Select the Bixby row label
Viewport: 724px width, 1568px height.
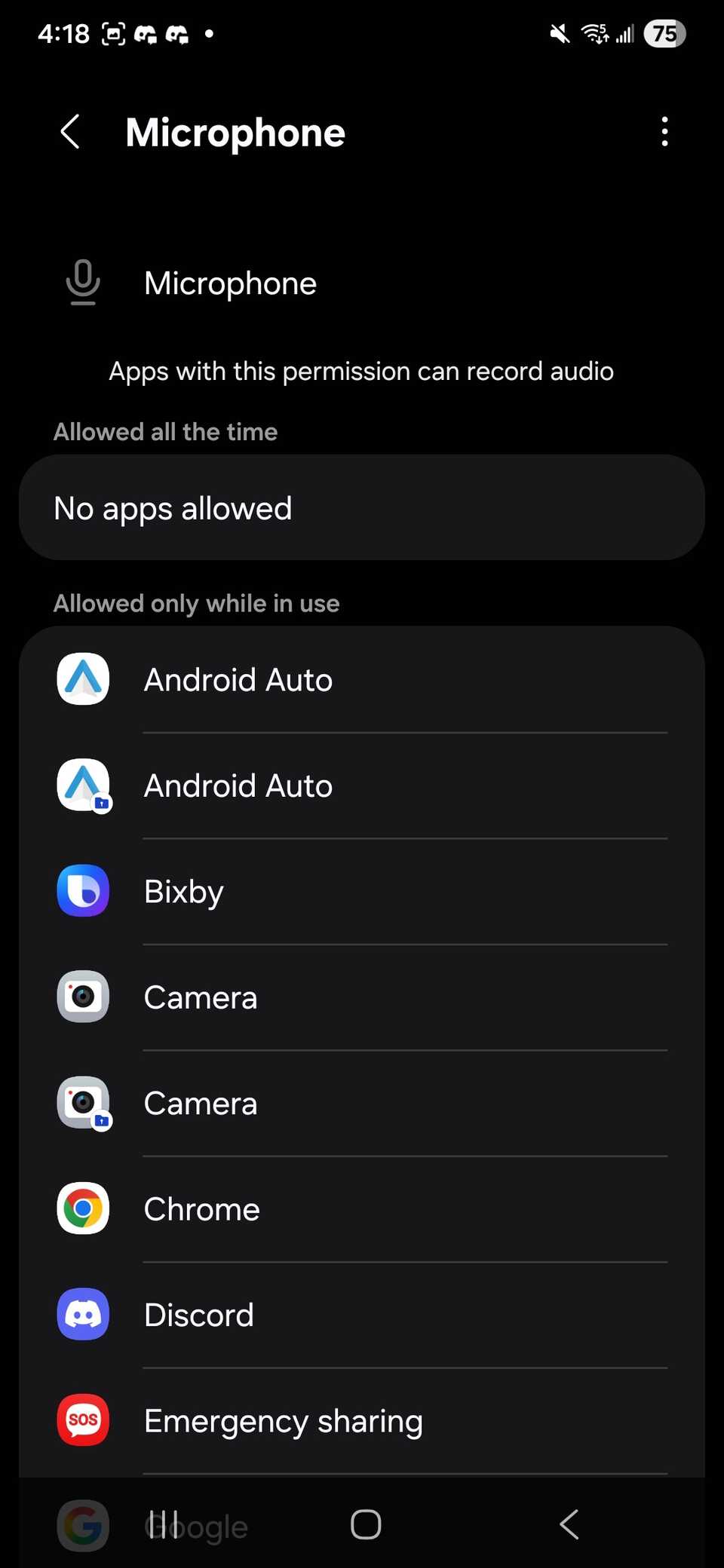pyautogui.click(x=183, y=891)
